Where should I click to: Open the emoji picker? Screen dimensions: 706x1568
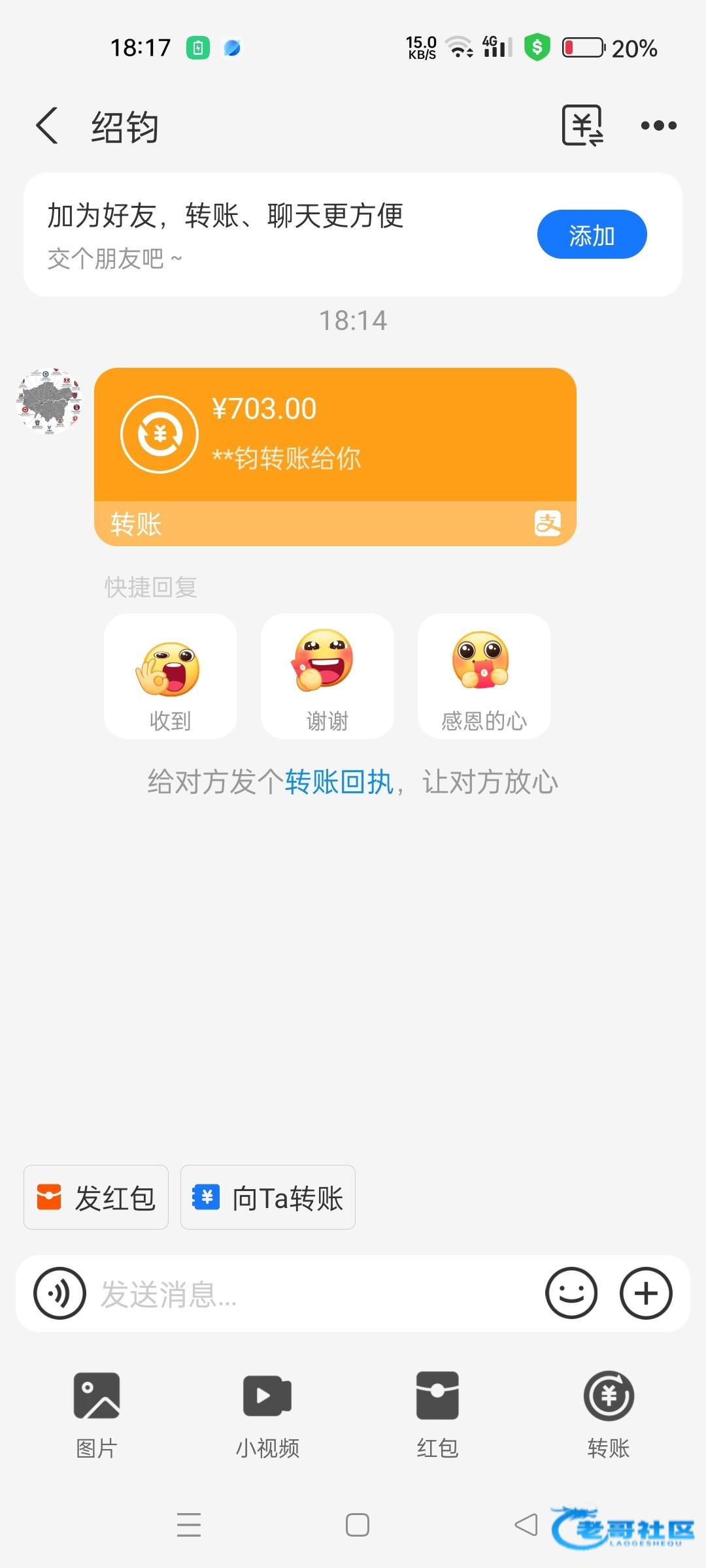pyautogui.click(x=571, y=1294)
